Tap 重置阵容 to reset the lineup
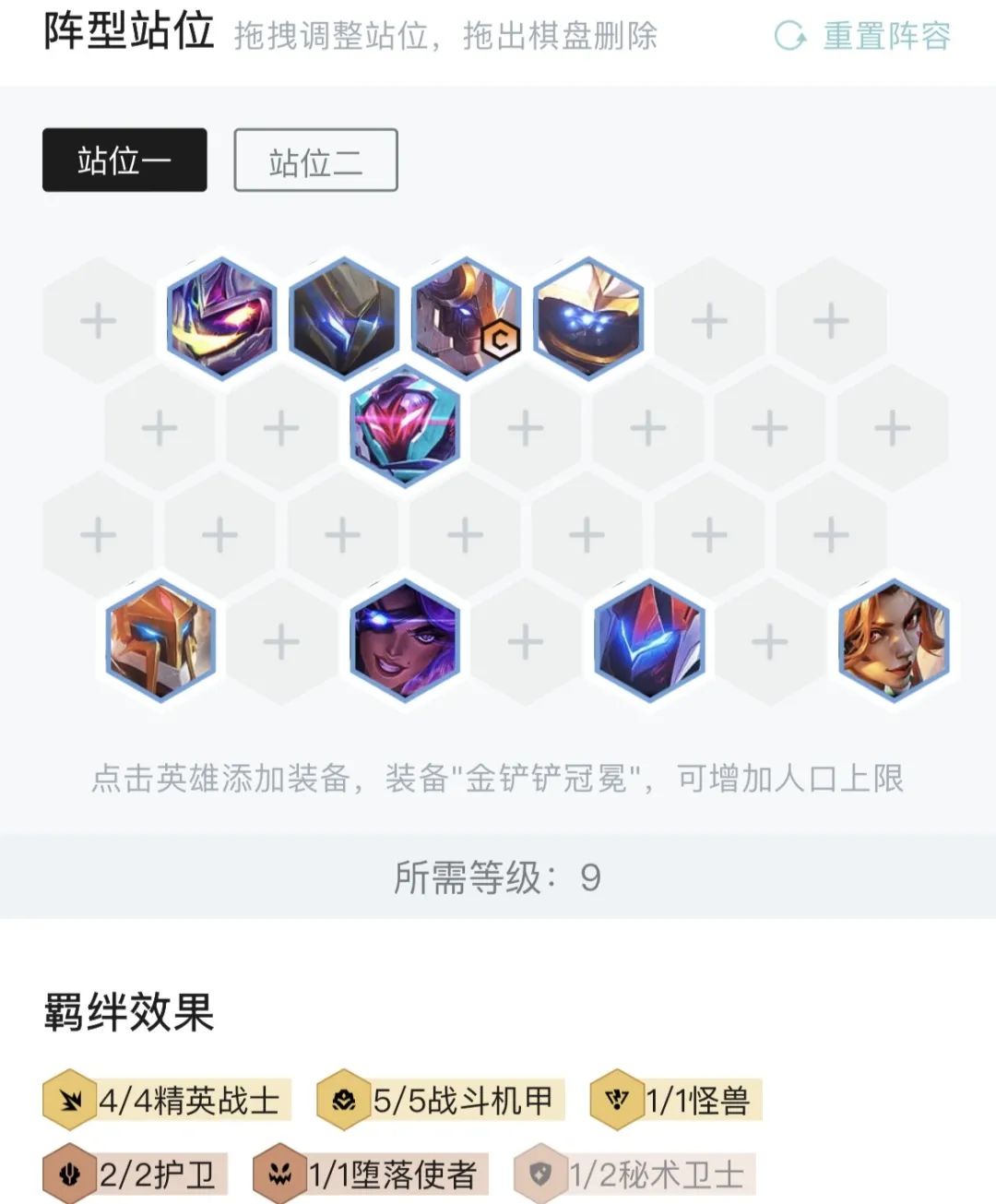Screen dimensions: 996x1204 pos(864,37)
